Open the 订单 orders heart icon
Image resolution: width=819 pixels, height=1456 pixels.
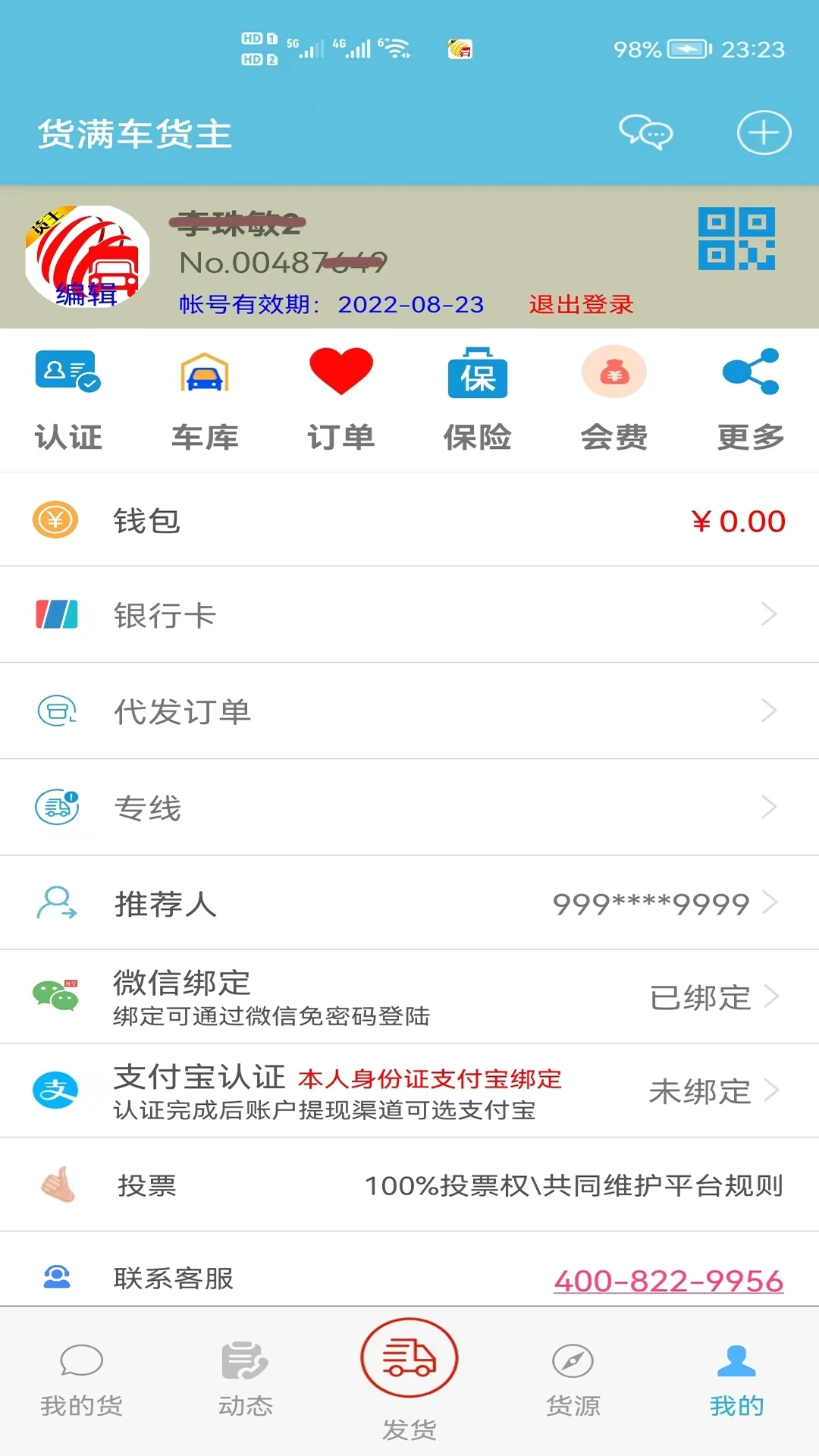[x=341, y=394]
